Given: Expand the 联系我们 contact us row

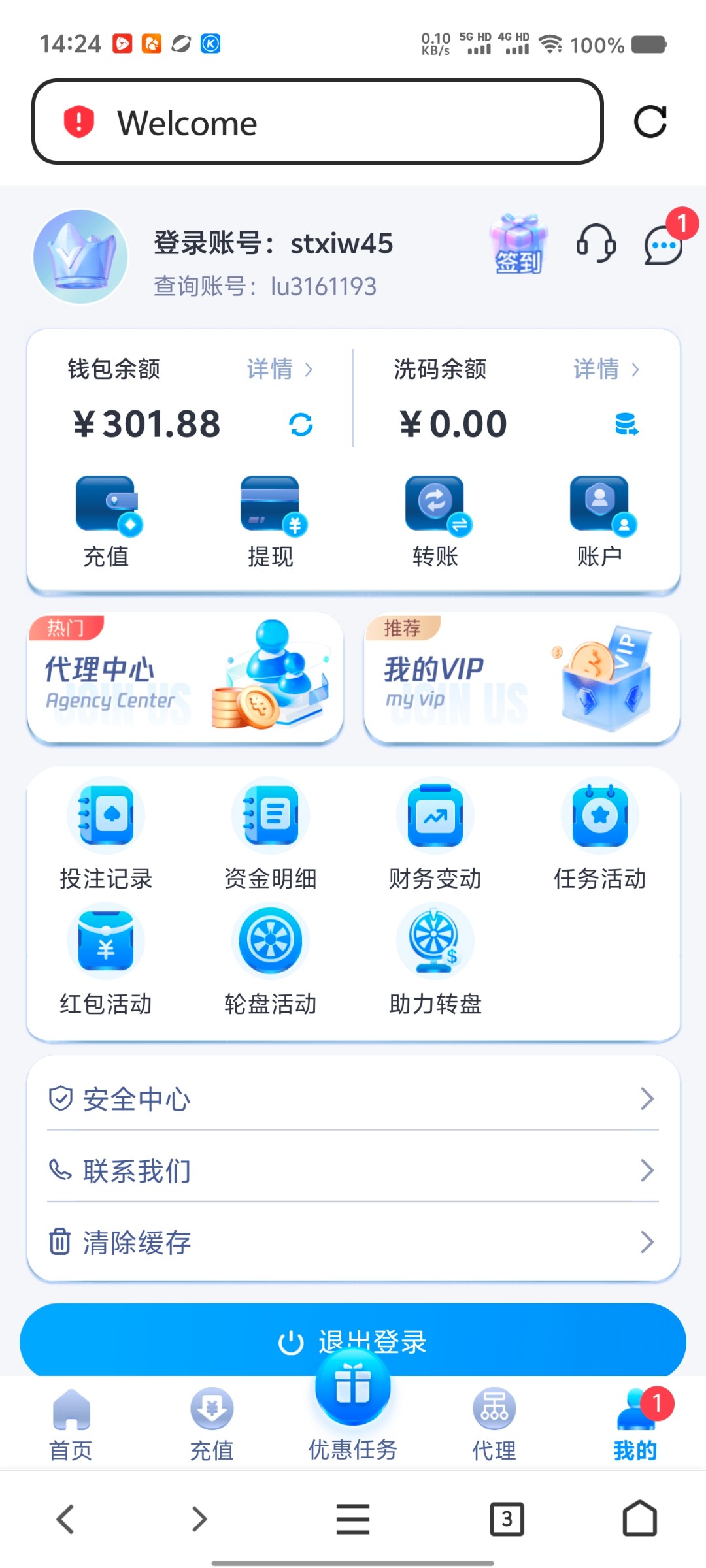Looking at the screenshot, I should click(353, 1170).
